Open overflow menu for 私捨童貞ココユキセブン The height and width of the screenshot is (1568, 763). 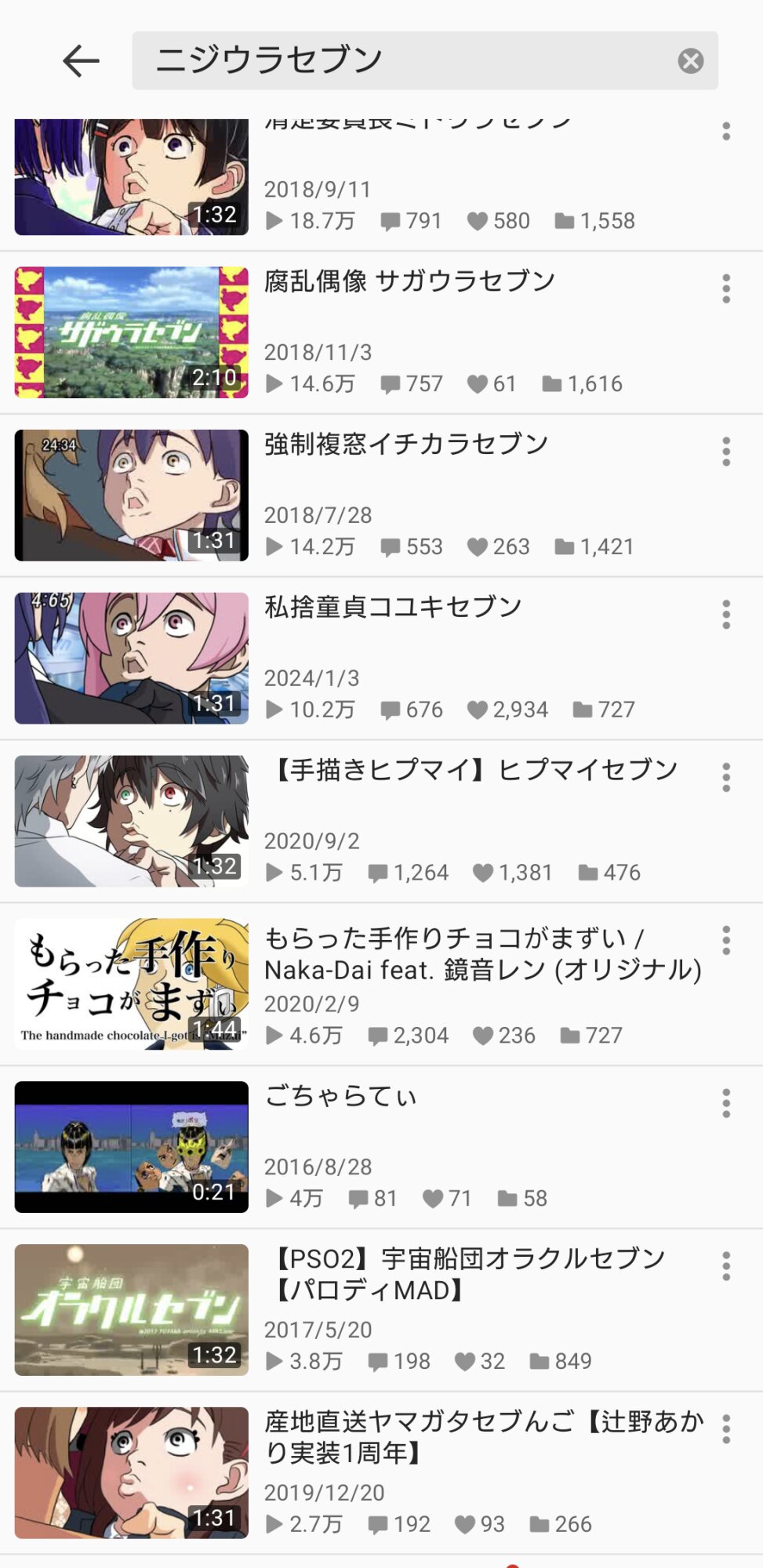coord(726,615)
